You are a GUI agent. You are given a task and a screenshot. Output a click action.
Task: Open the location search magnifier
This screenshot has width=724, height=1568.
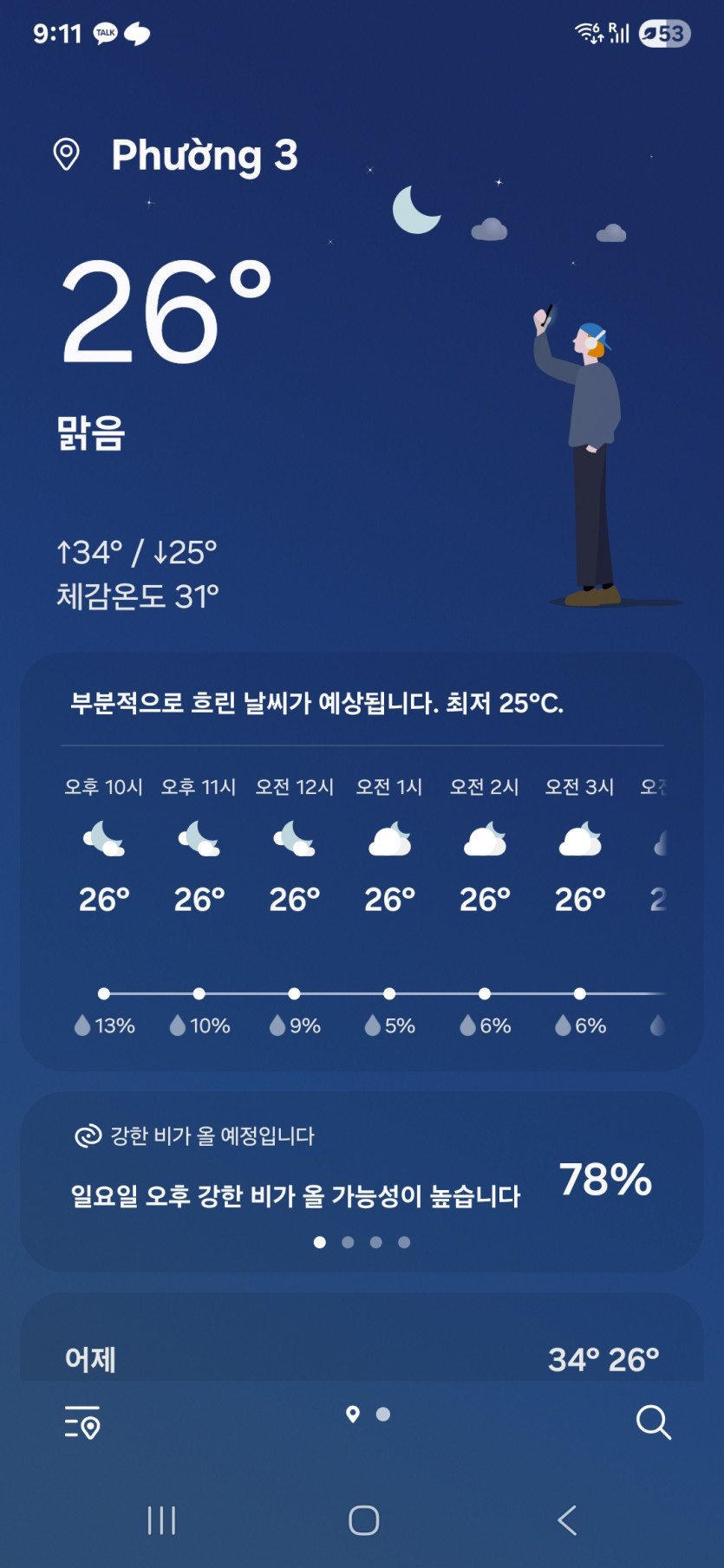click(653, 1422)
